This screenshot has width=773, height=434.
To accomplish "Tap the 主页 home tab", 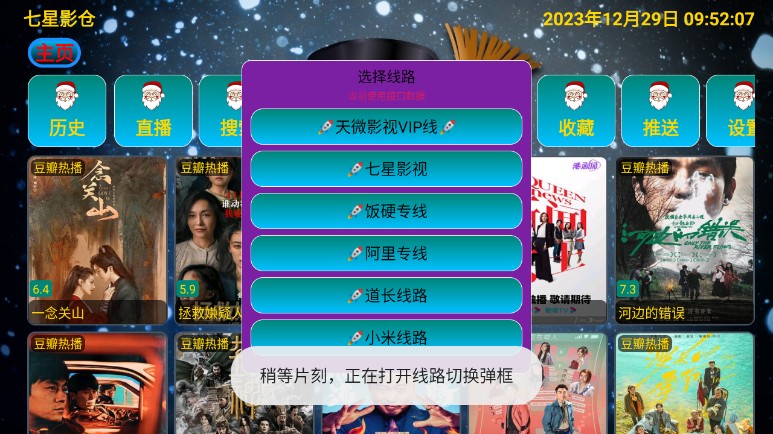I will [x=54, y=53].
